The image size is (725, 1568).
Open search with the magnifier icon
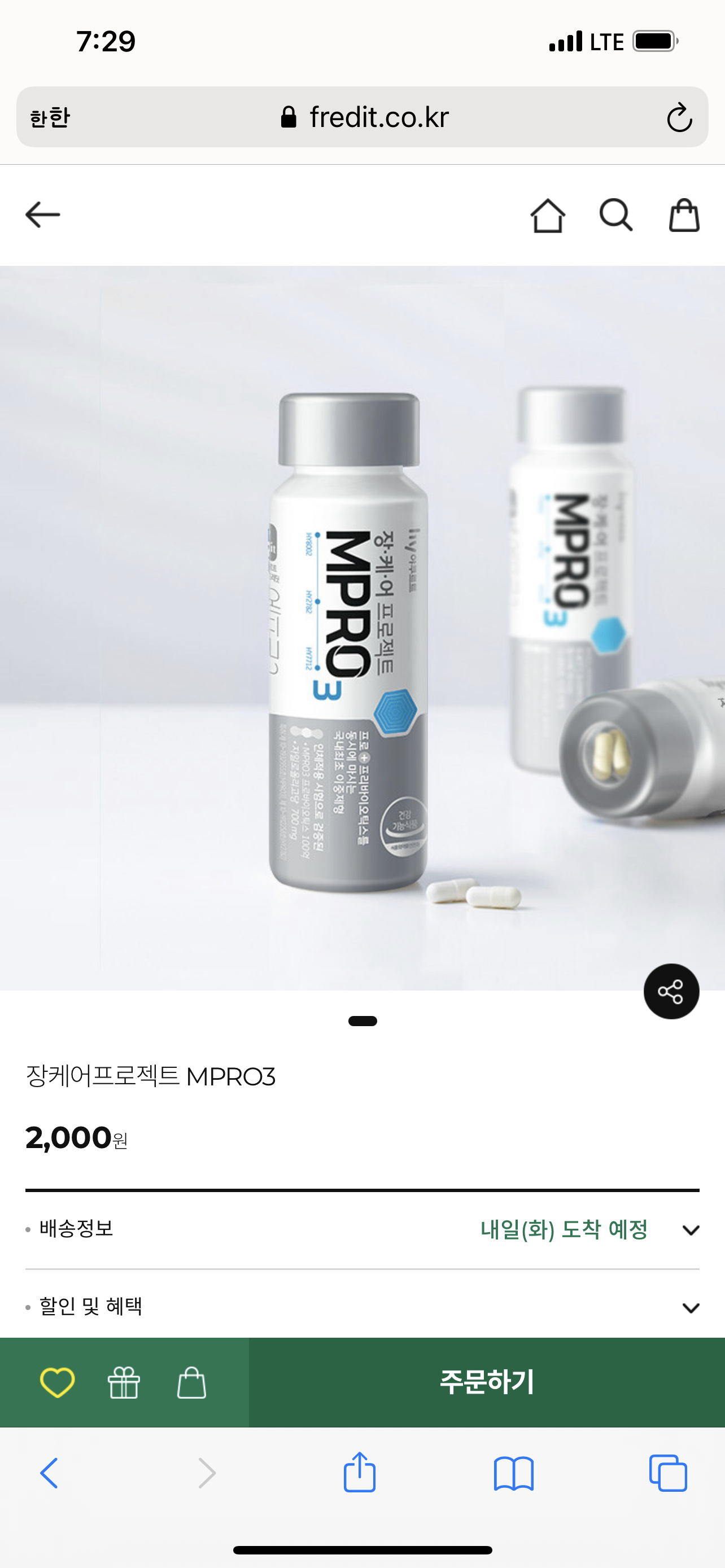click(615, 216)
